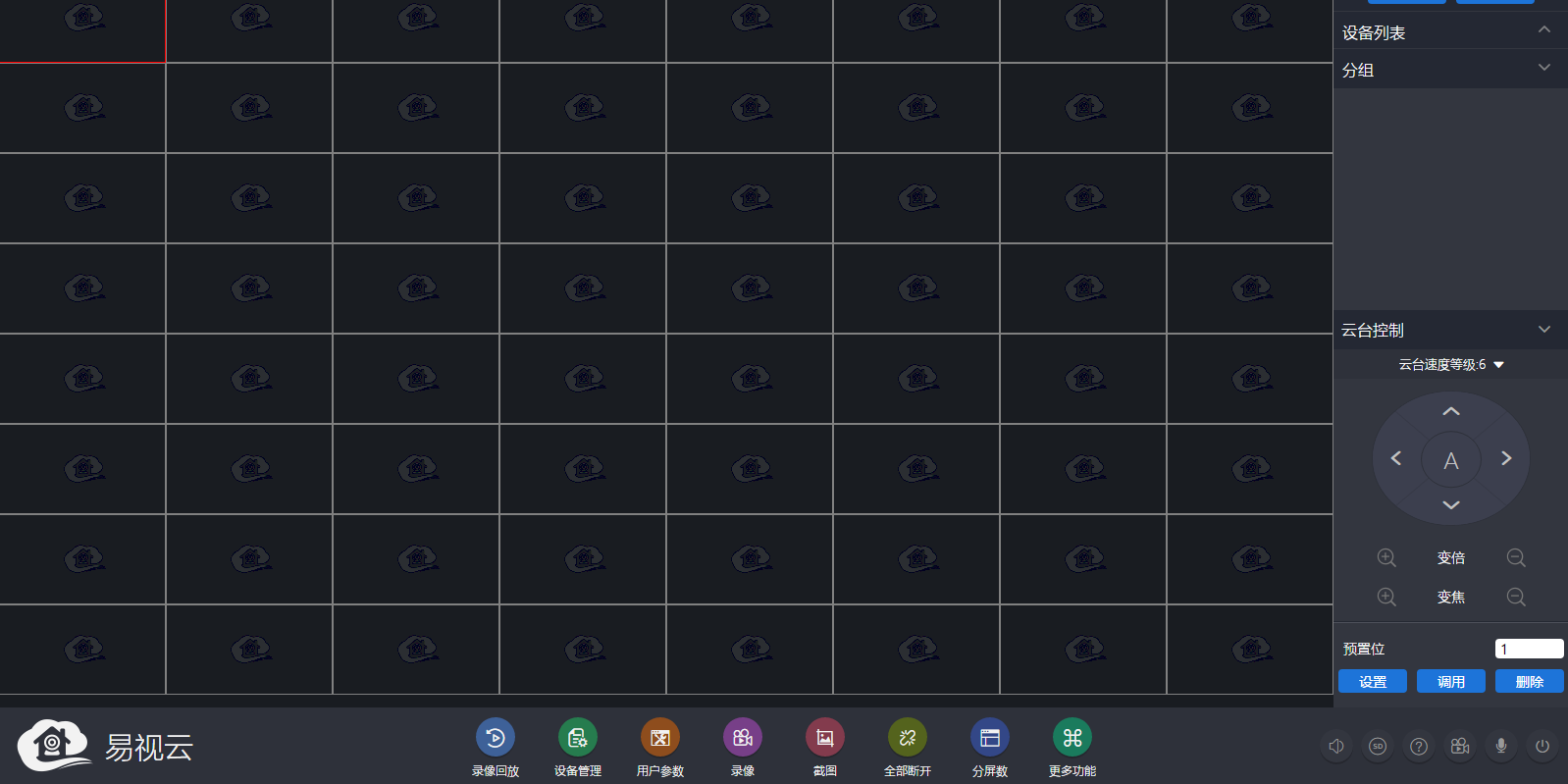
Task: Open 设备管理 device management
Action: (578, 738)
